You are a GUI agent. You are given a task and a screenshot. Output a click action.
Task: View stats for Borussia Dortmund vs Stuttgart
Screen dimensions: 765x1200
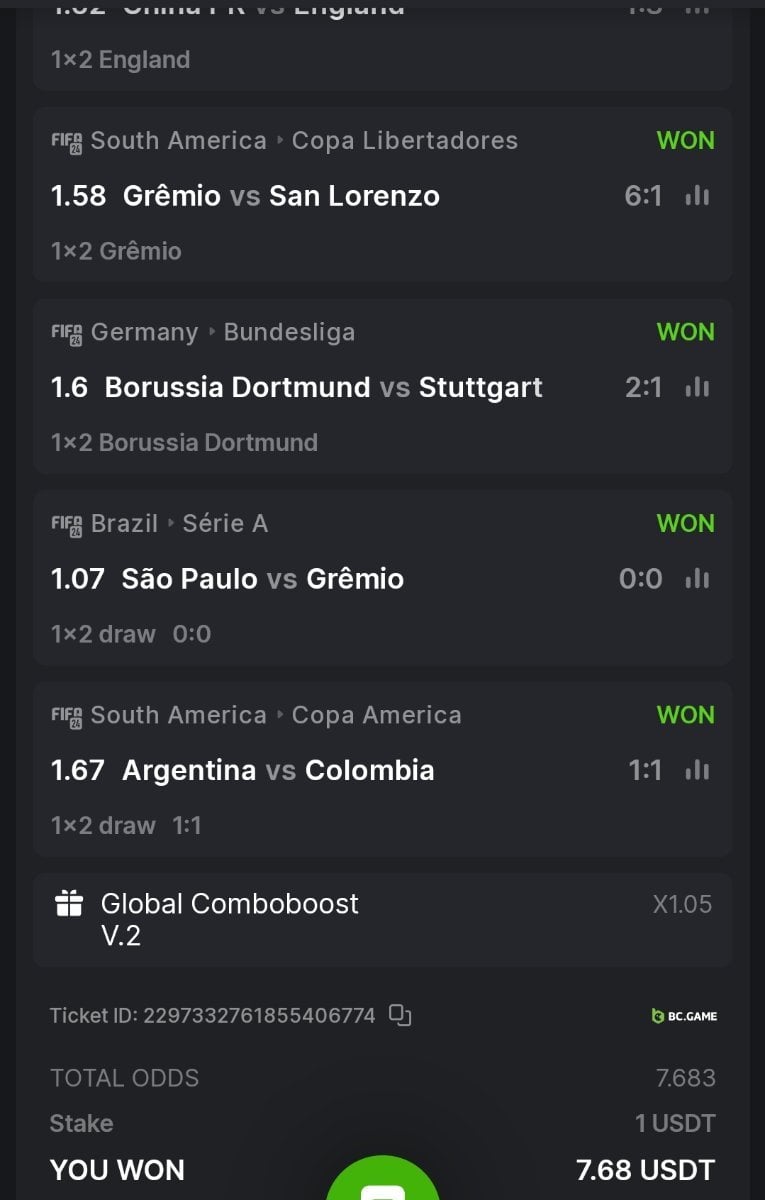[x=697, y=387]
